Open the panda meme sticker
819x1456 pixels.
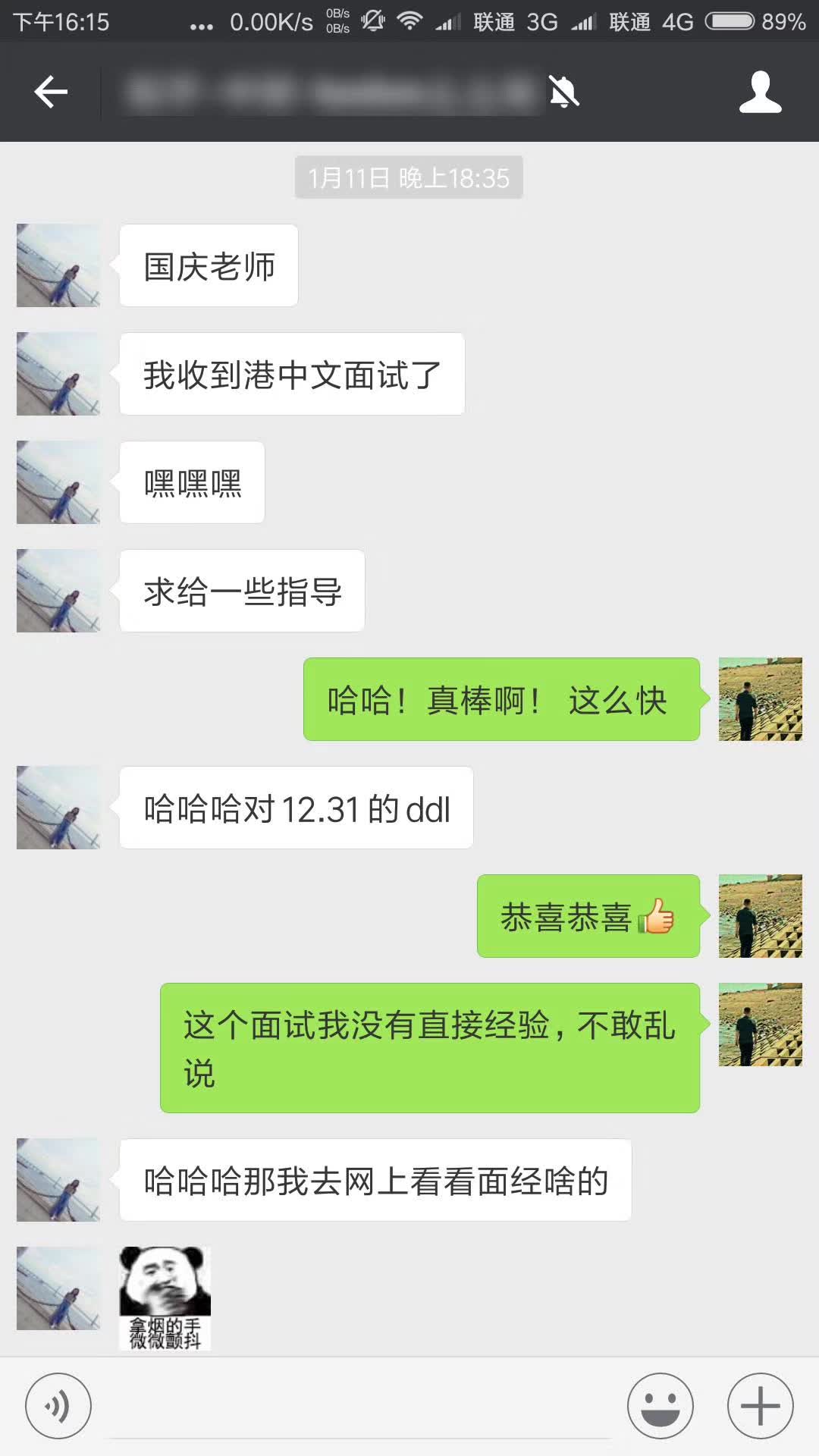(165, 1298)
